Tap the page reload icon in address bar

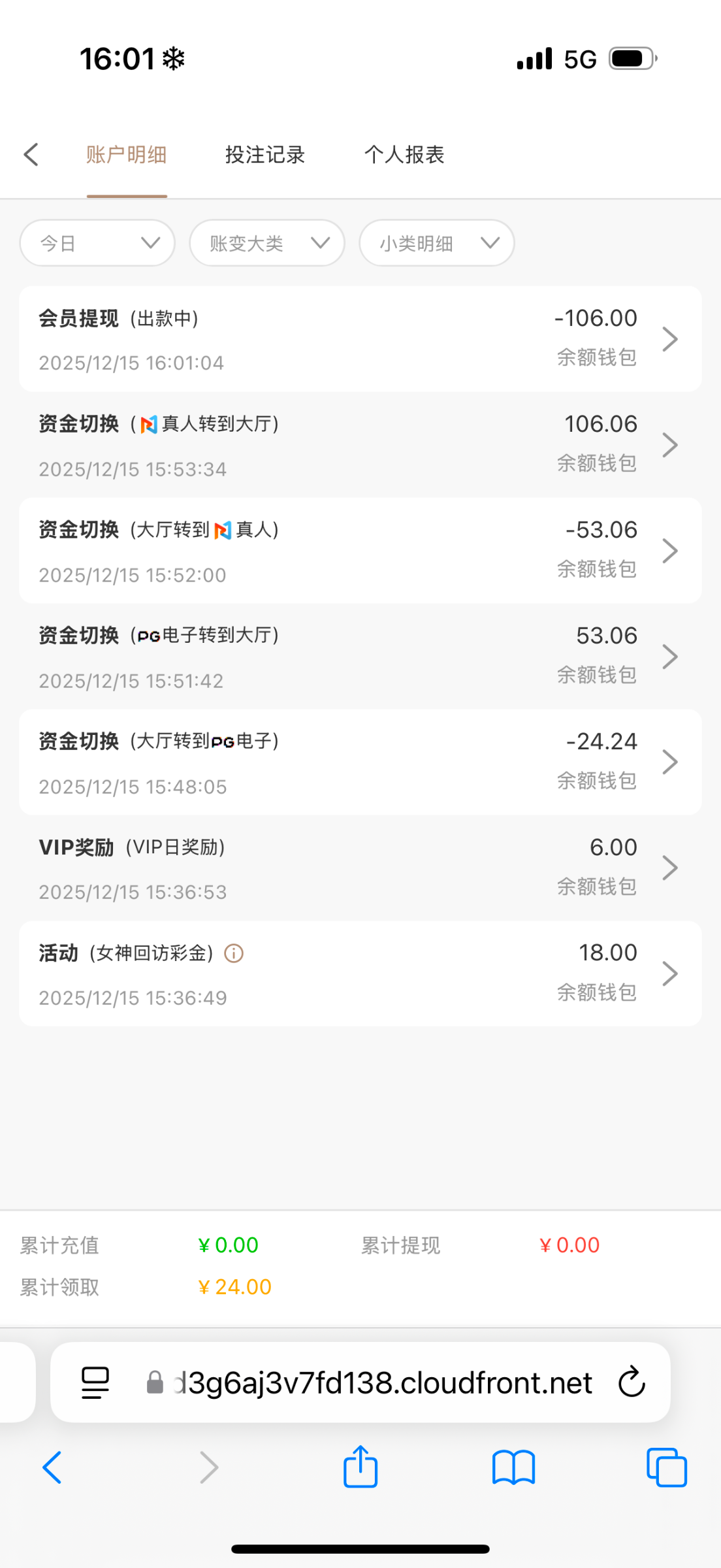630,1382
